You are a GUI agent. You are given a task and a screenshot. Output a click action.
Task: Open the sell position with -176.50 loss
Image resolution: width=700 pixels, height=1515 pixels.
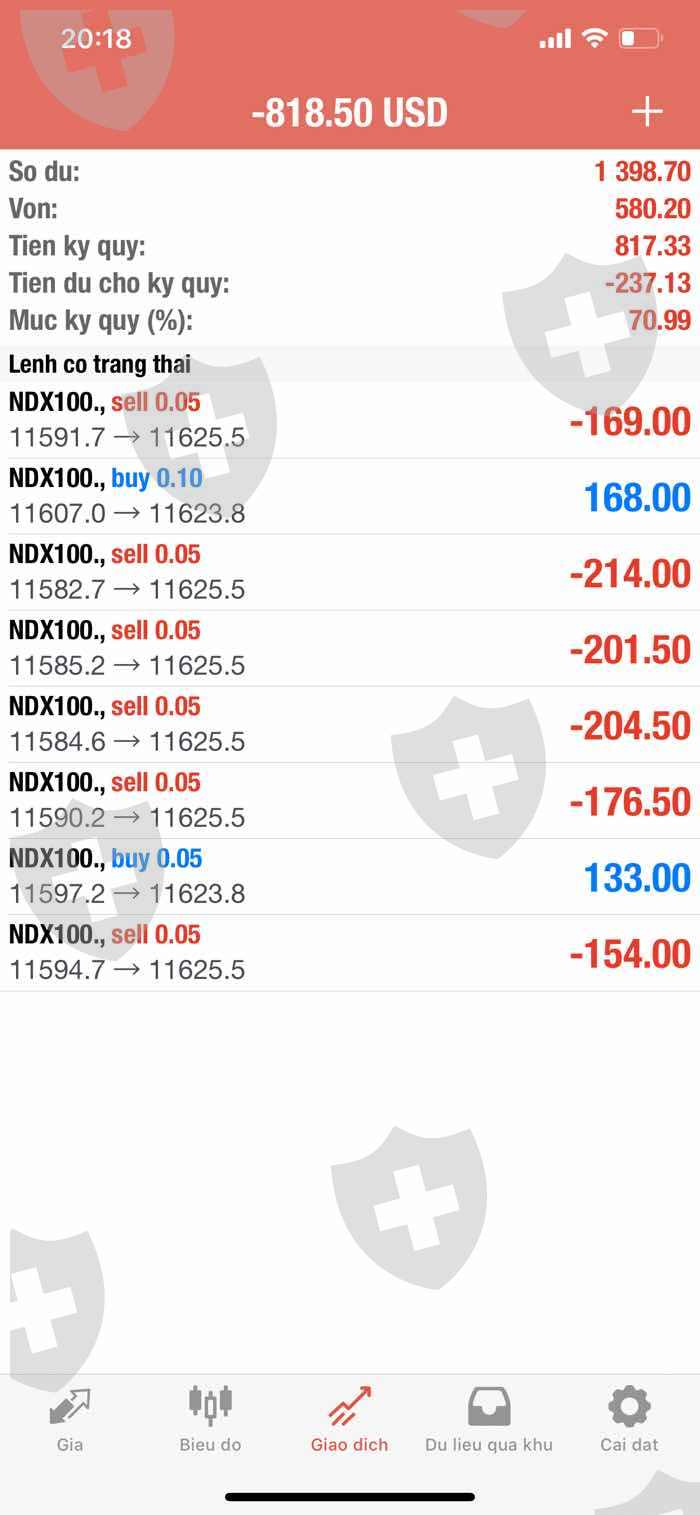pos(350,801)
